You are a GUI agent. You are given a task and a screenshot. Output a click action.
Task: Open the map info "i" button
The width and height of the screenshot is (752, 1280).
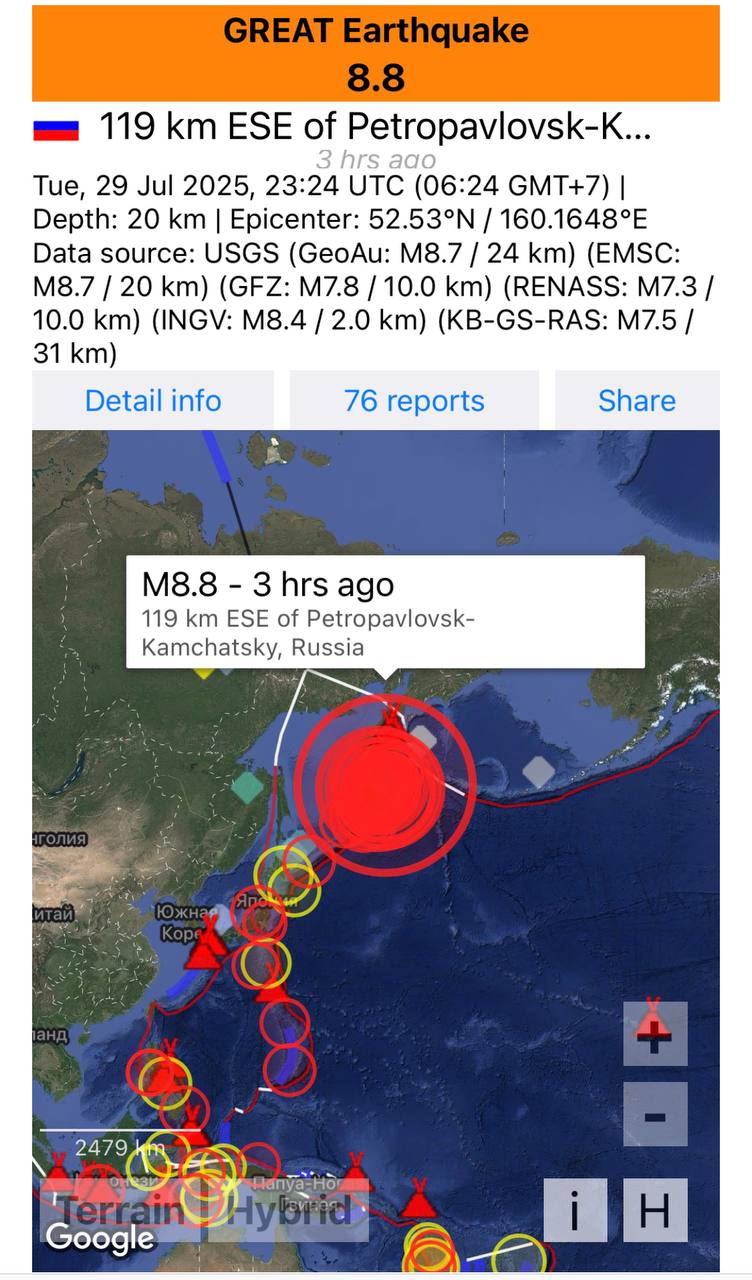(x=575, y=1210)
